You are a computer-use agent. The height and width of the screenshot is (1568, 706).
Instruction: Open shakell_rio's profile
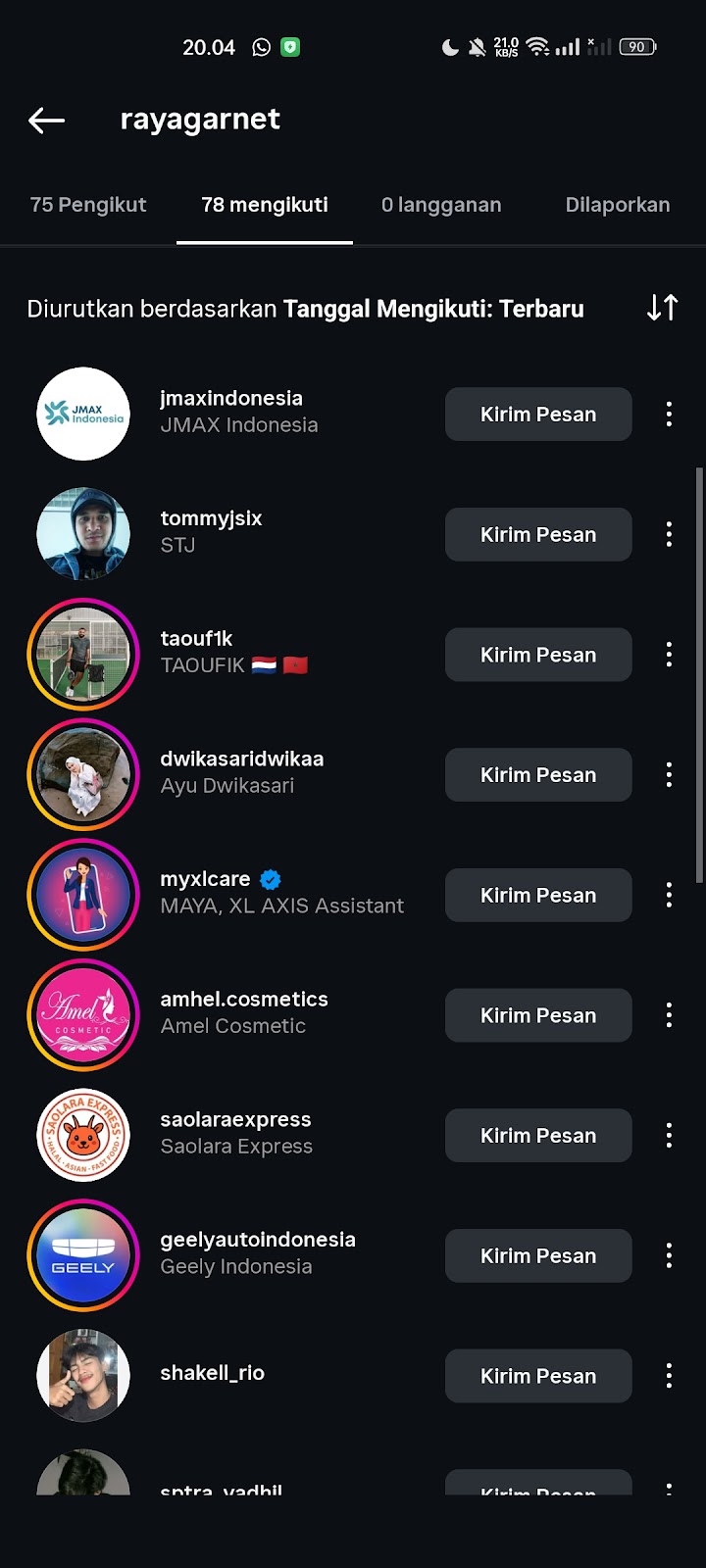coord(212,1374)
